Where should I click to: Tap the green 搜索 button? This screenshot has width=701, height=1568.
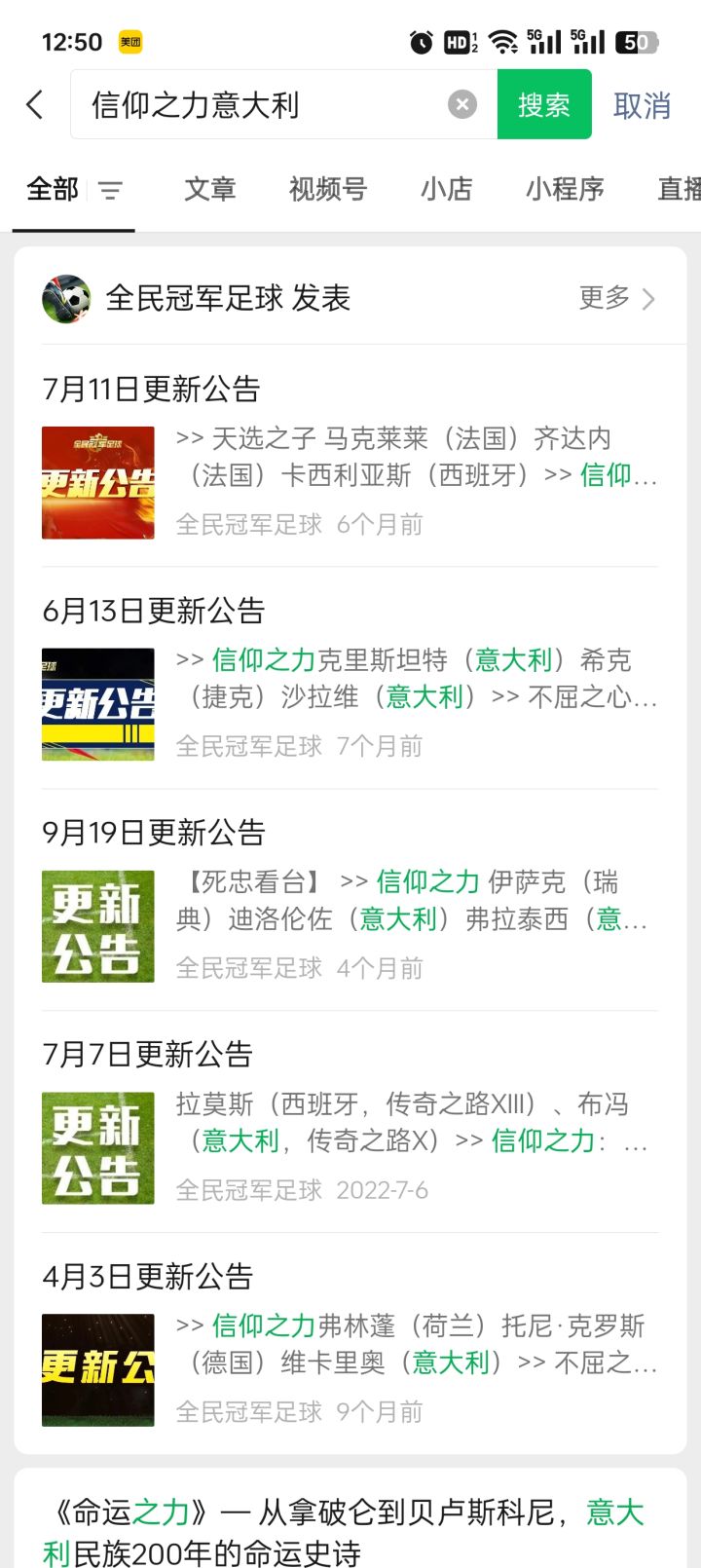pyautogui.click(x=544, y=105)
